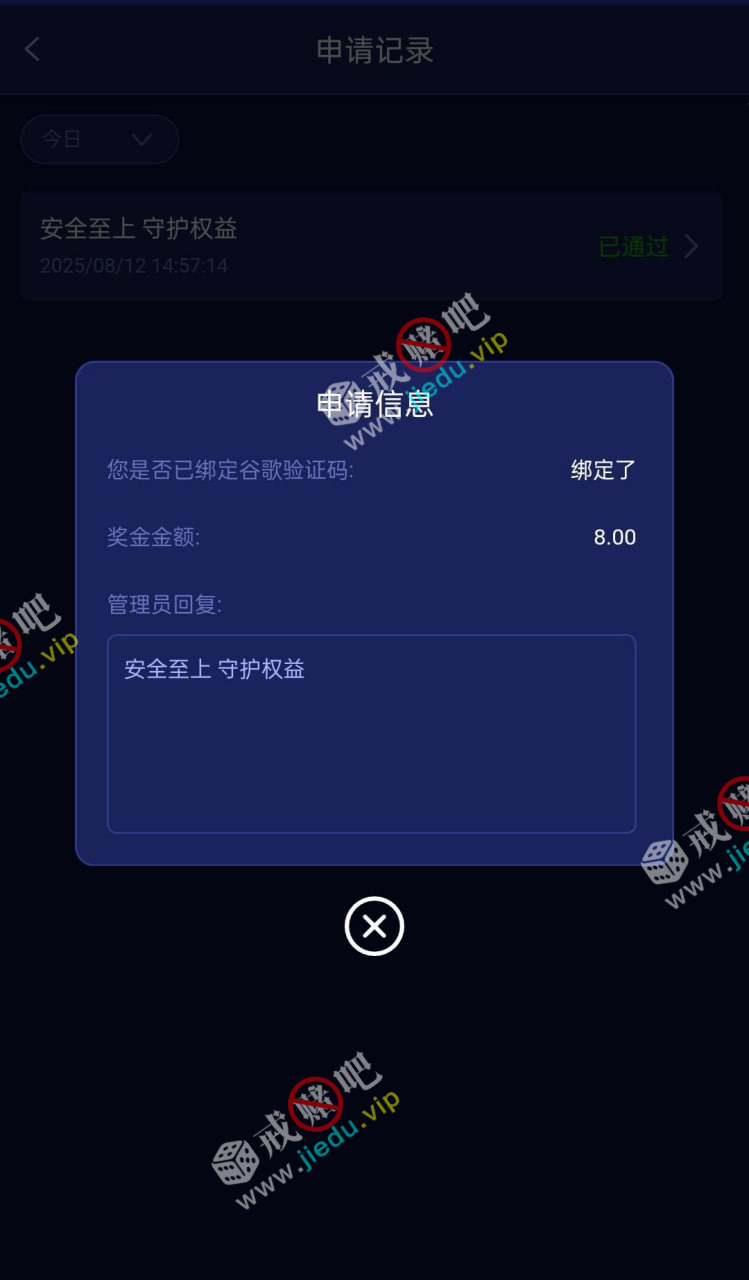Screen dimensions: 749x1280
Task: Go back from 申请记录 page
Action: coord(32,49)
